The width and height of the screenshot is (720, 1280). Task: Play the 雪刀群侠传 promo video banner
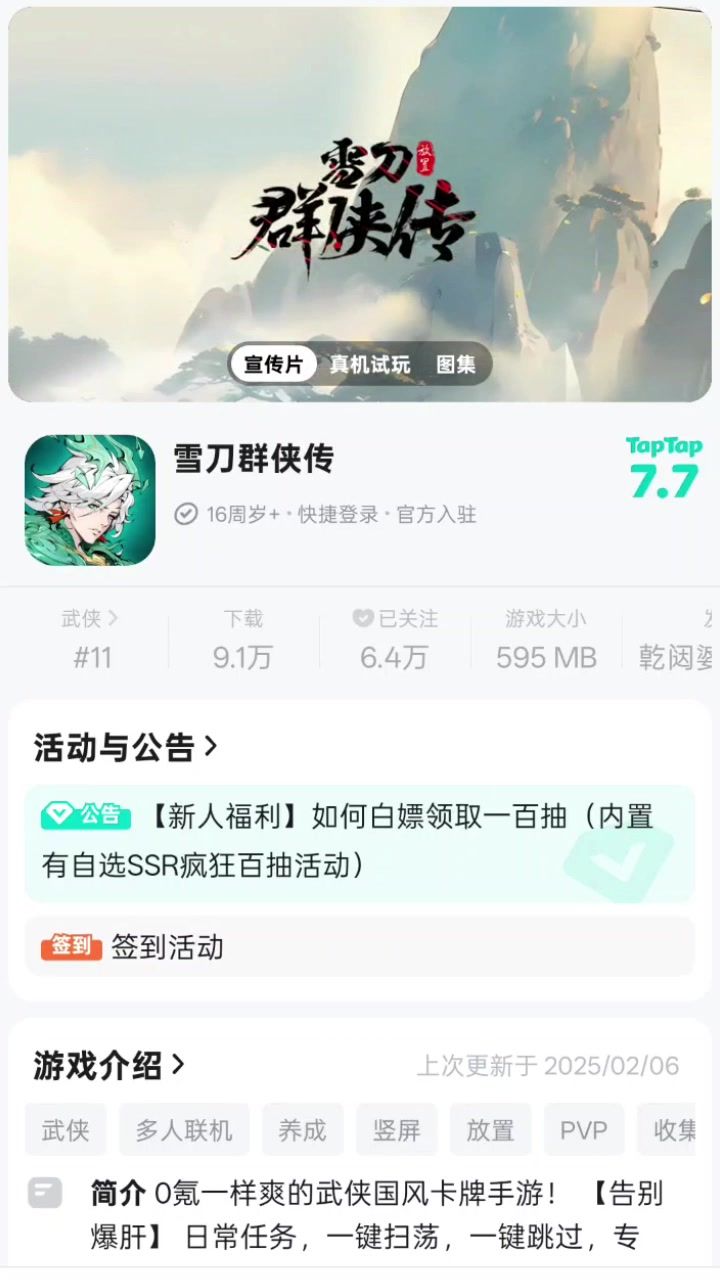(360, 180)
